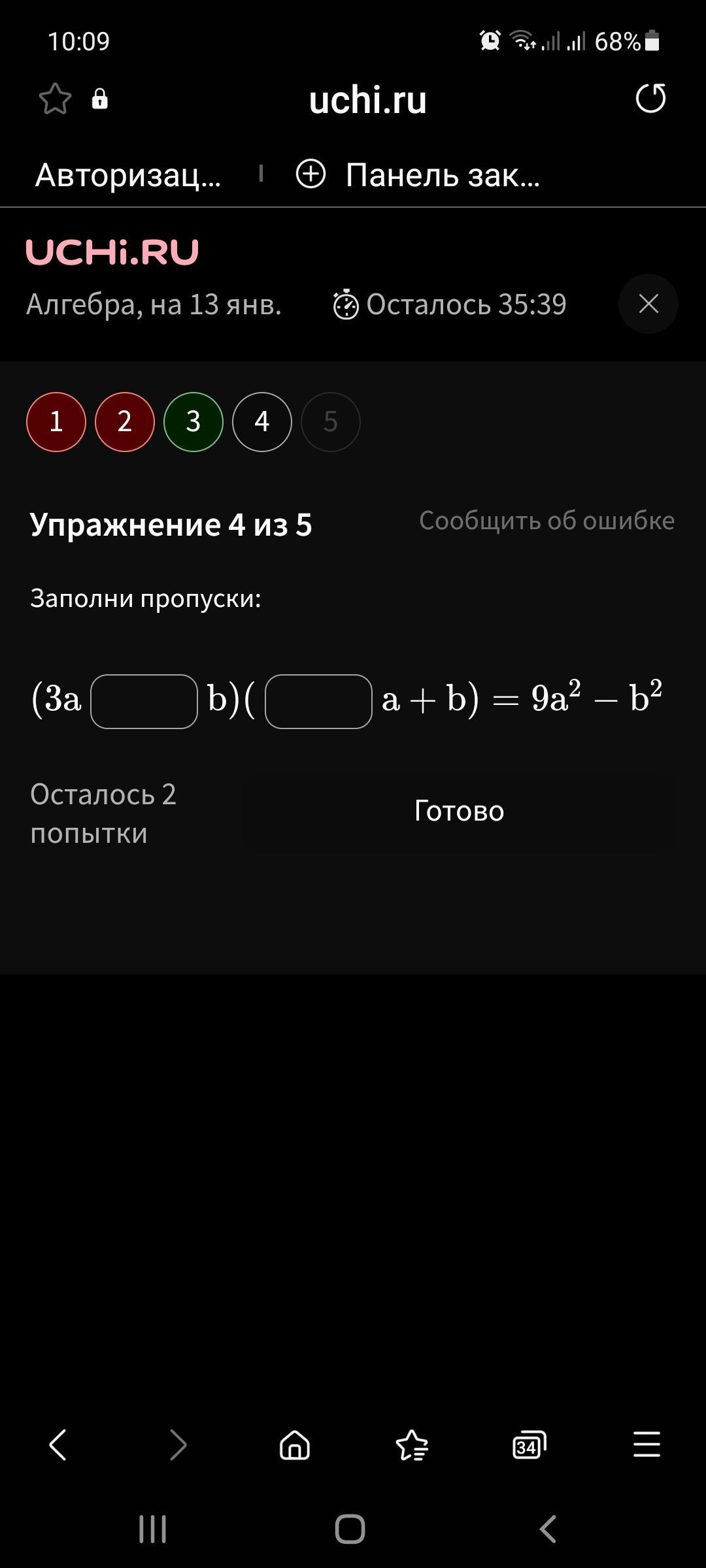
Task: Select exercise 4 circle
Action: point(262,422)
